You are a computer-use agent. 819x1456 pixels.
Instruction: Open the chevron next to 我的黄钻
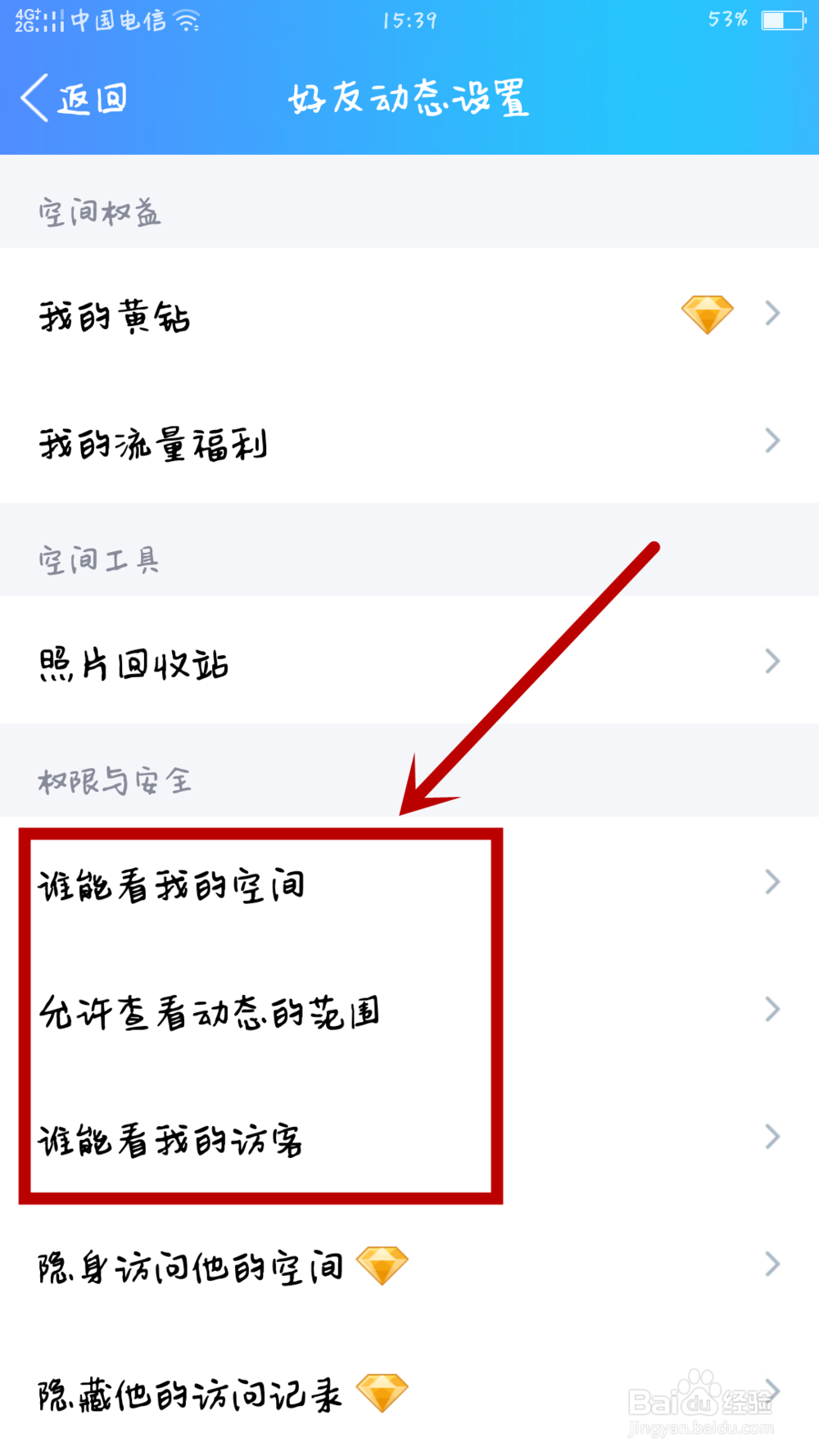771,314
